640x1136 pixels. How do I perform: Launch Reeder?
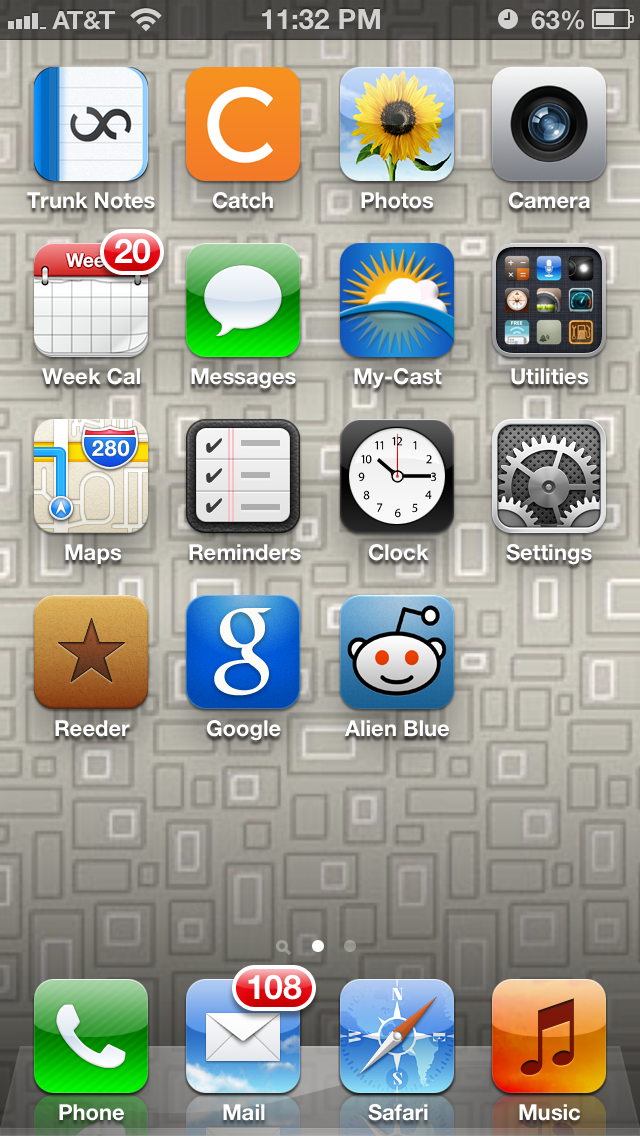click(x=91, y=652)
